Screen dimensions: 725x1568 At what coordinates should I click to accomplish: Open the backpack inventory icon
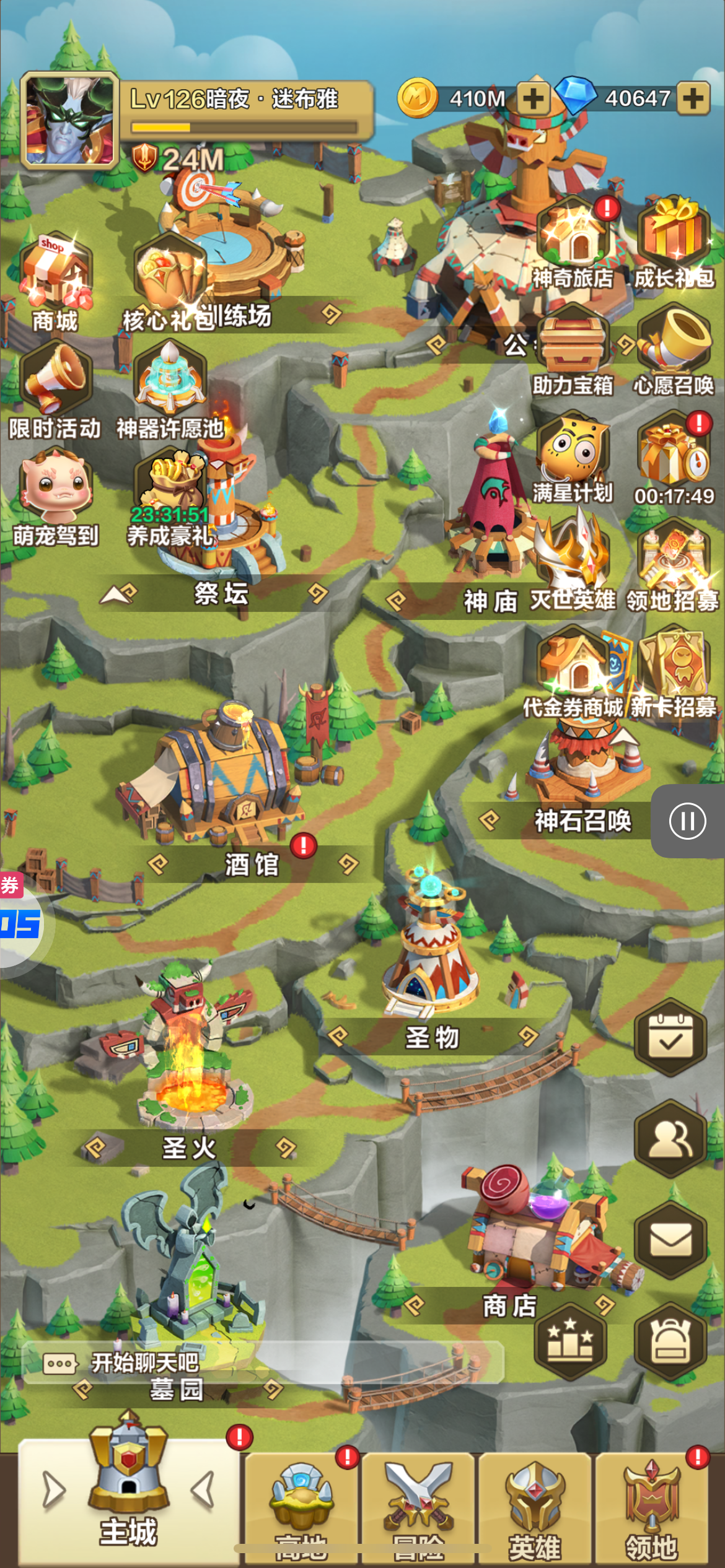[670, 1341]
